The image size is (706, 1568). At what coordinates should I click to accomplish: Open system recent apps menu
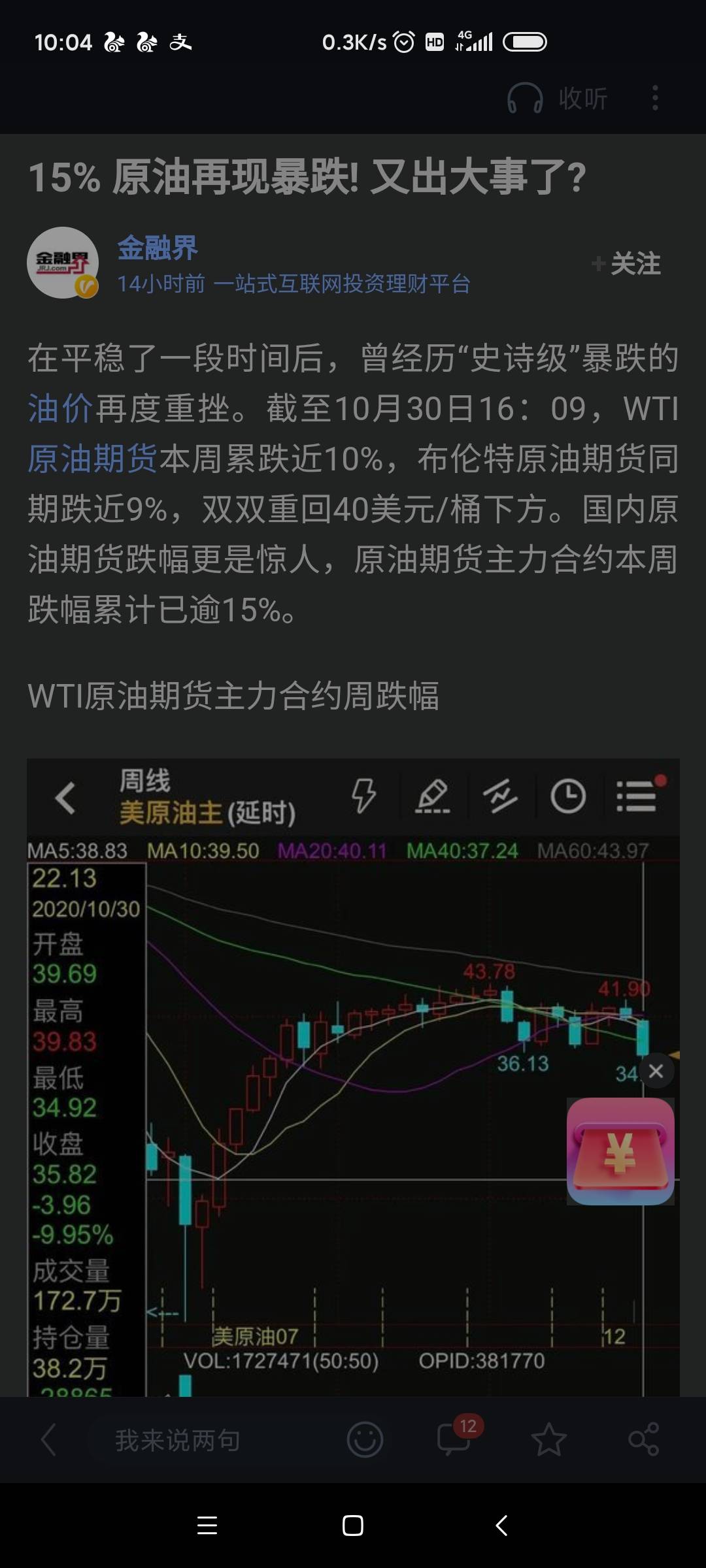pos(207,1526)
